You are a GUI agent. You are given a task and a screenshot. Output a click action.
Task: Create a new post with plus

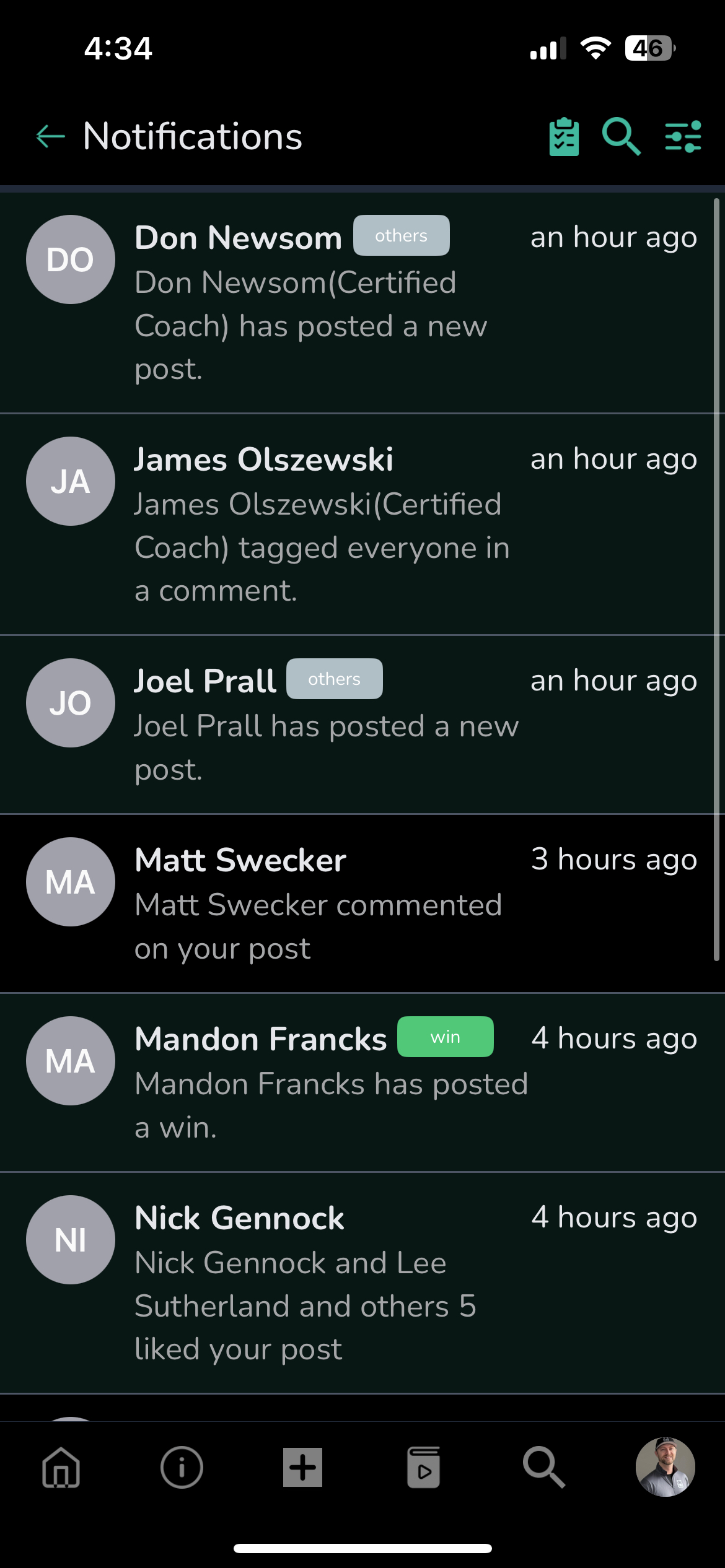click(302, 1468)
